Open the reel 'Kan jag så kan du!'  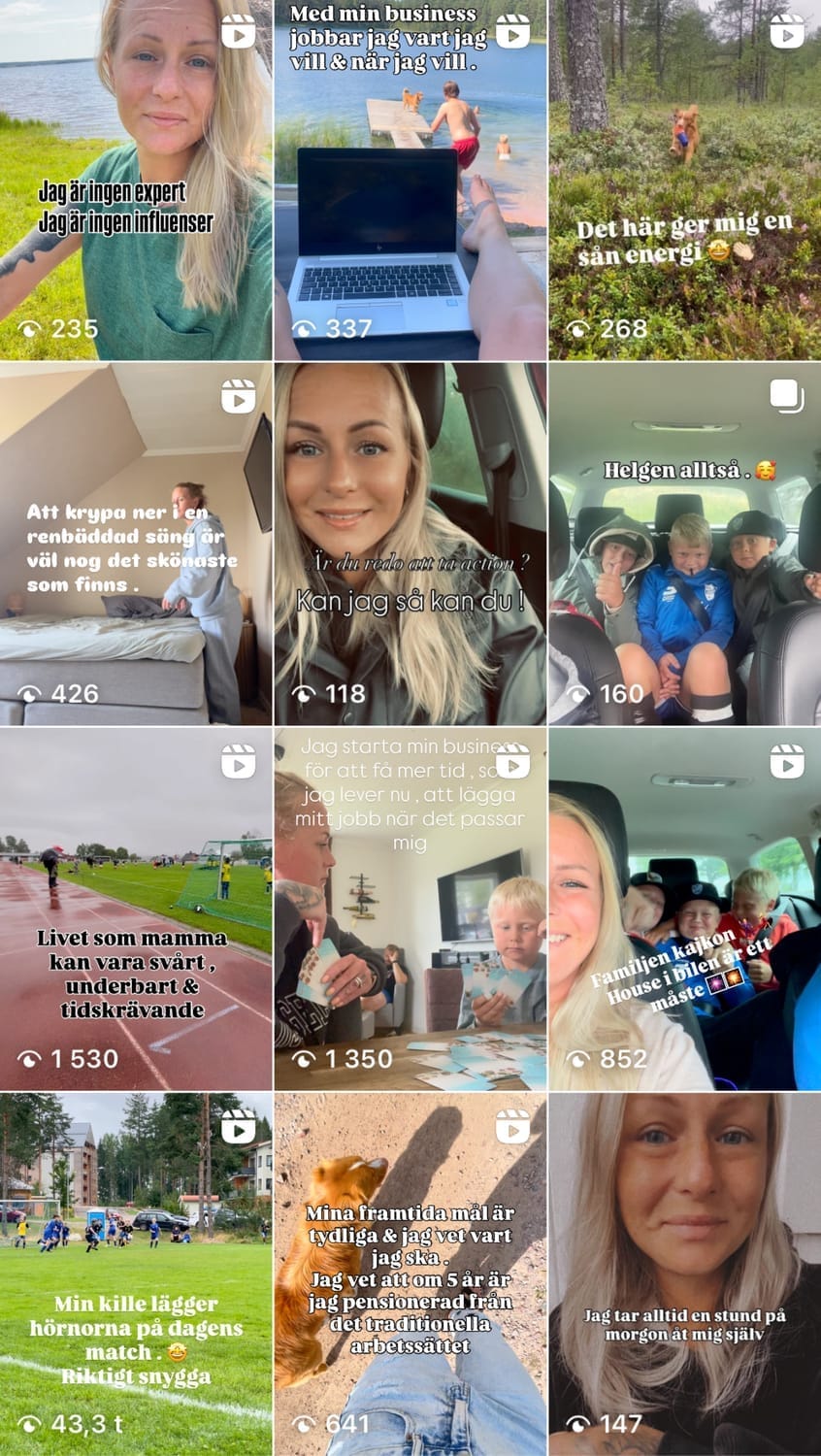410,544
